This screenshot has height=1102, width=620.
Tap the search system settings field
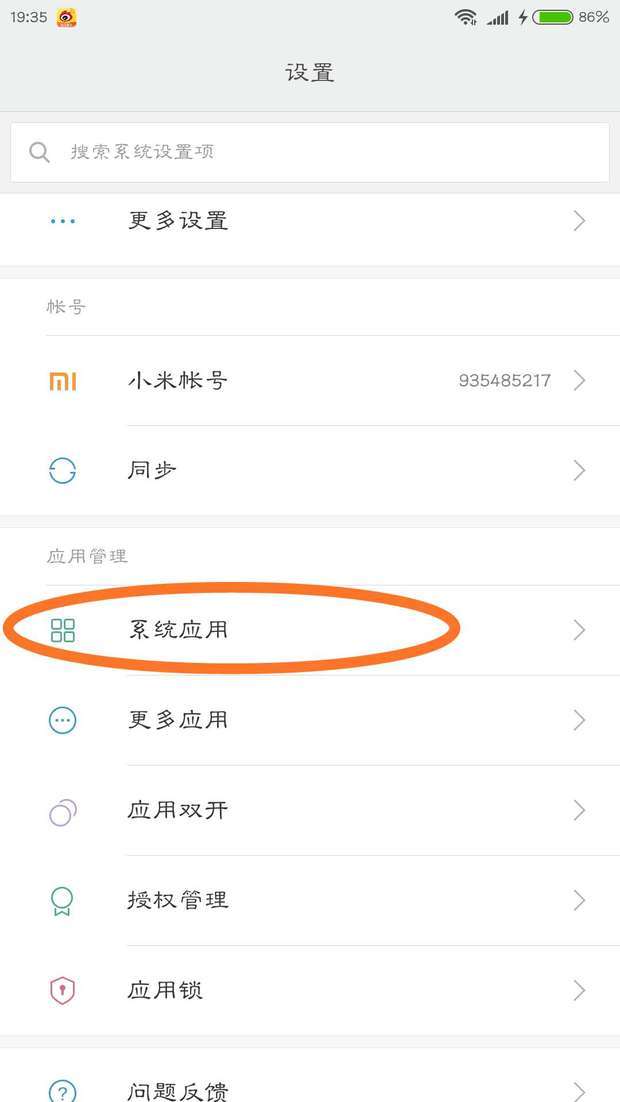coord(310,152)
